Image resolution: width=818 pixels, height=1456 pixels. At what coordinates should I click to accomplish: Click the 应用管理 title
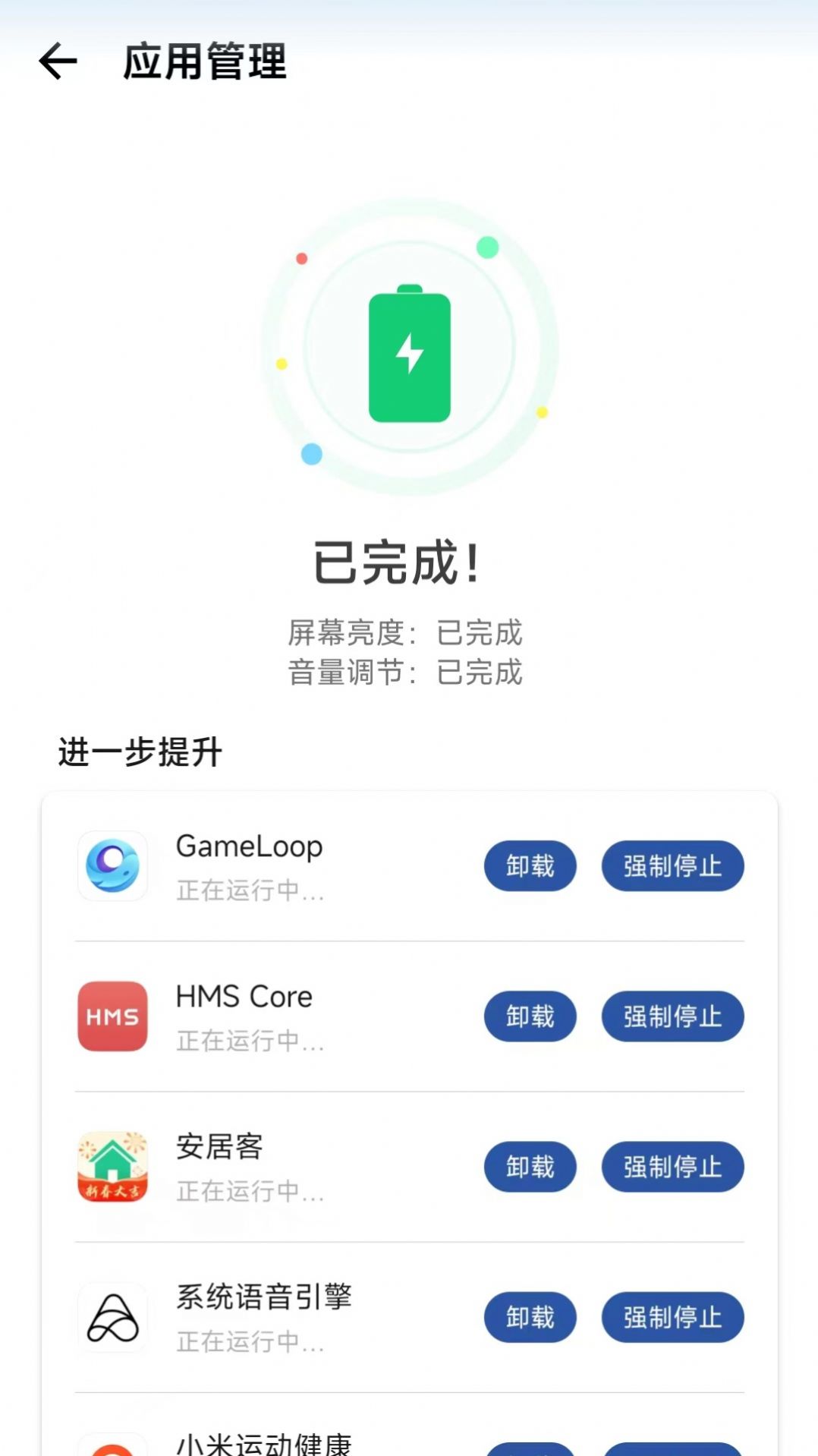(205, 65)
